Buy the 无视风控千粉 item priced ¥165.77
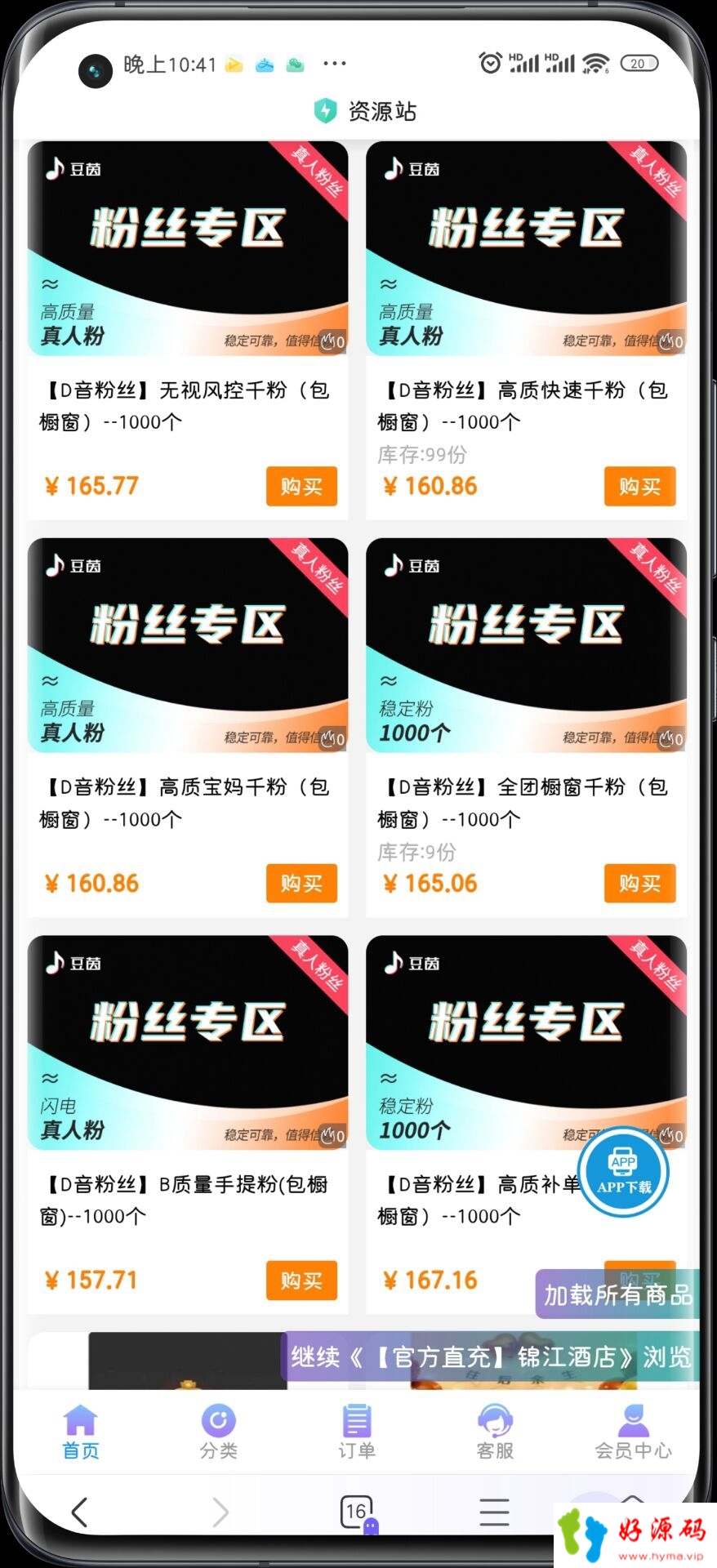717x1568 pixels. [301, 487]
